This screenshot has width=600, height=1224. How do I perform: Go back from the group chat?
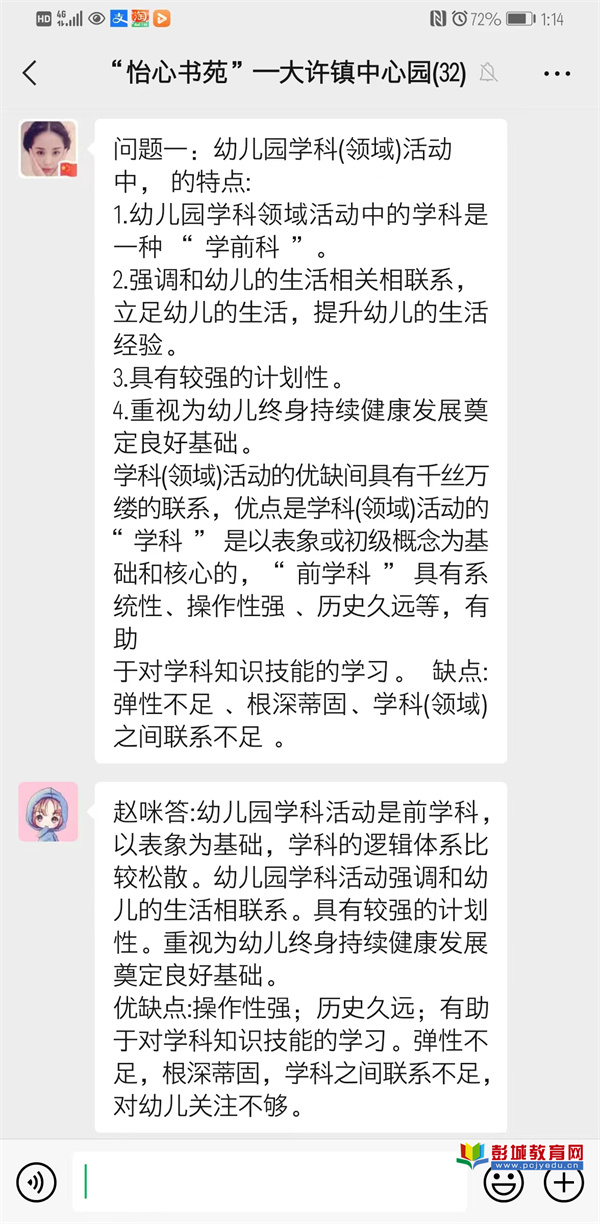click(29, 73)
